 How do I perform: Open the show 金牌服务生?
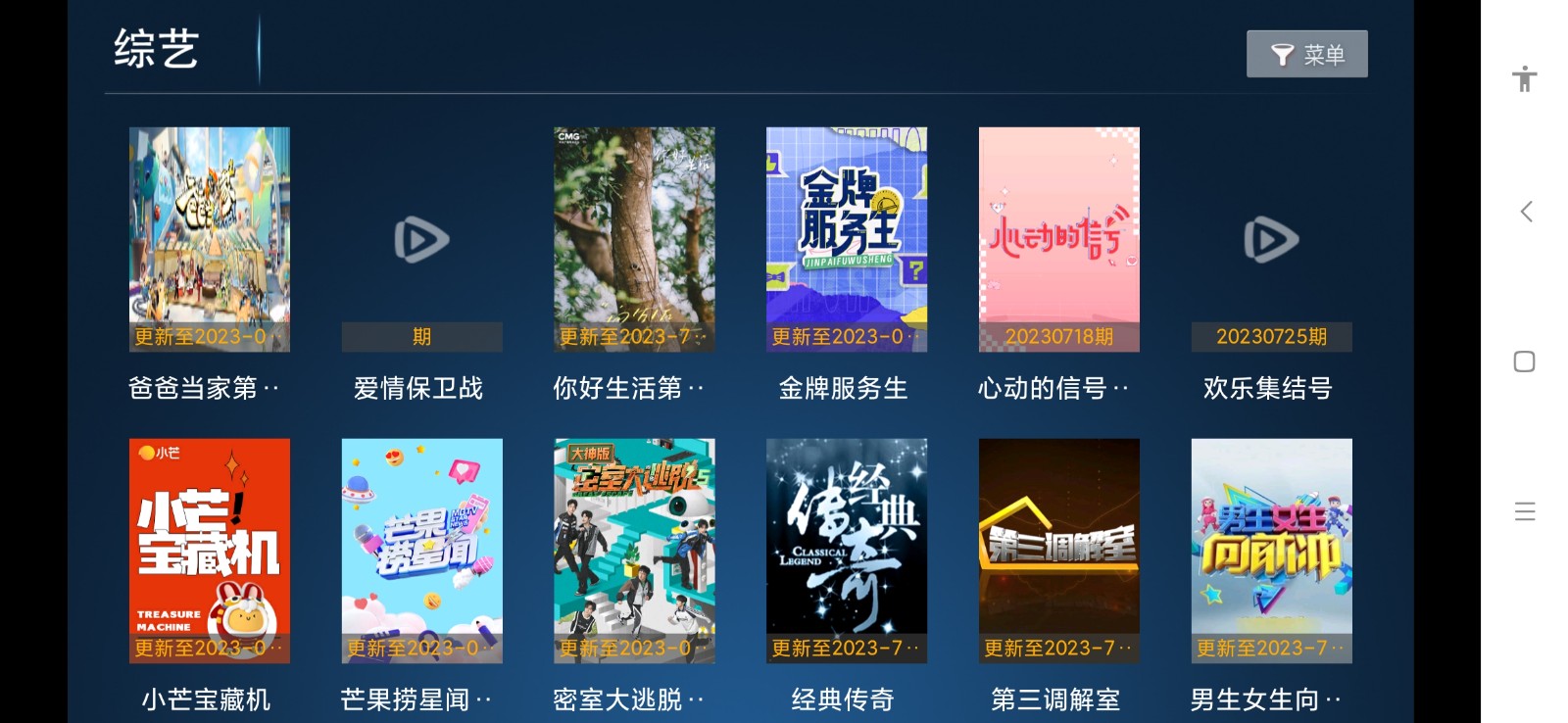click(x=846, y=239)
